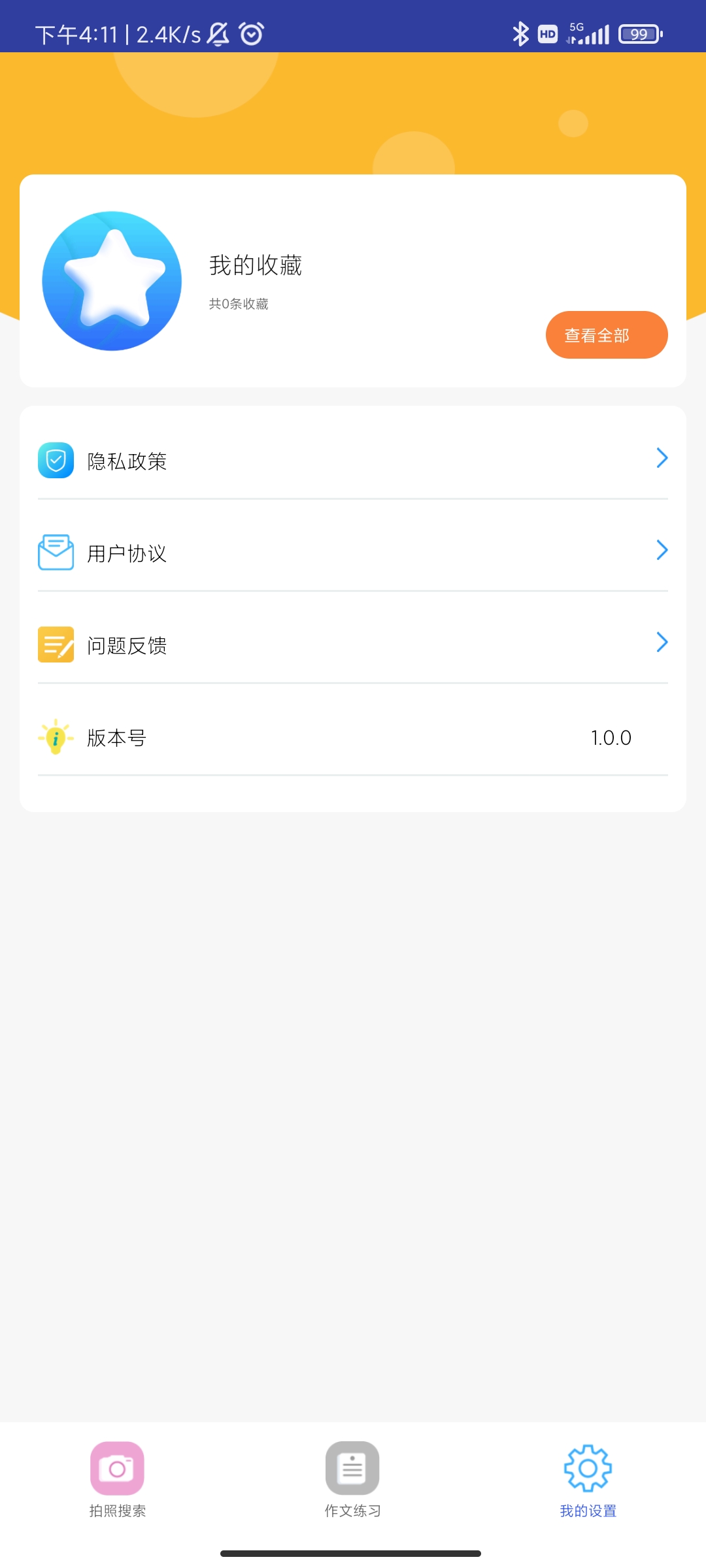Open 问题反馈 feedback page

pos(353,645)
